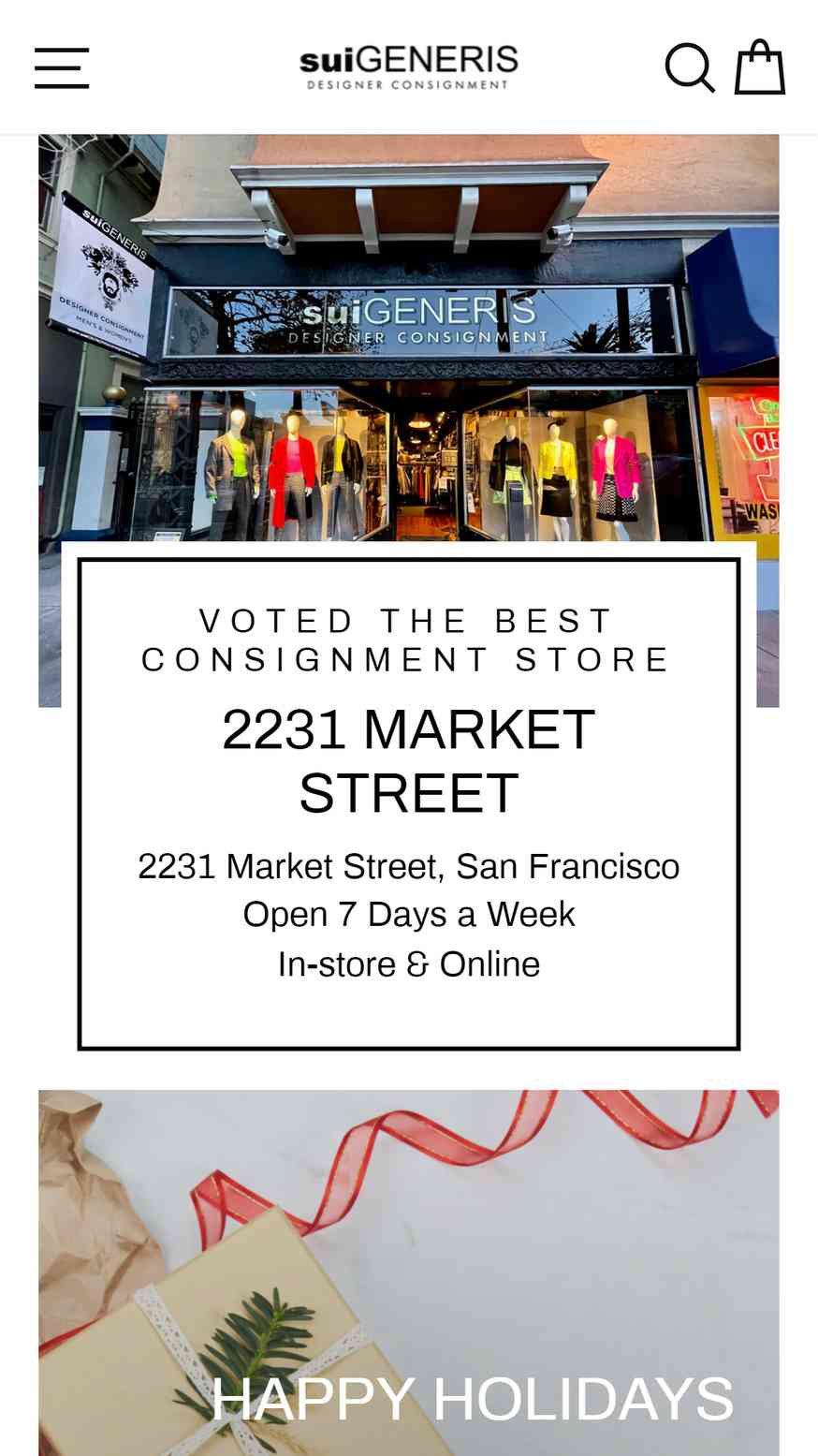Open the site search
This screenshot has width=818, height=1456.
click(690, 67)
